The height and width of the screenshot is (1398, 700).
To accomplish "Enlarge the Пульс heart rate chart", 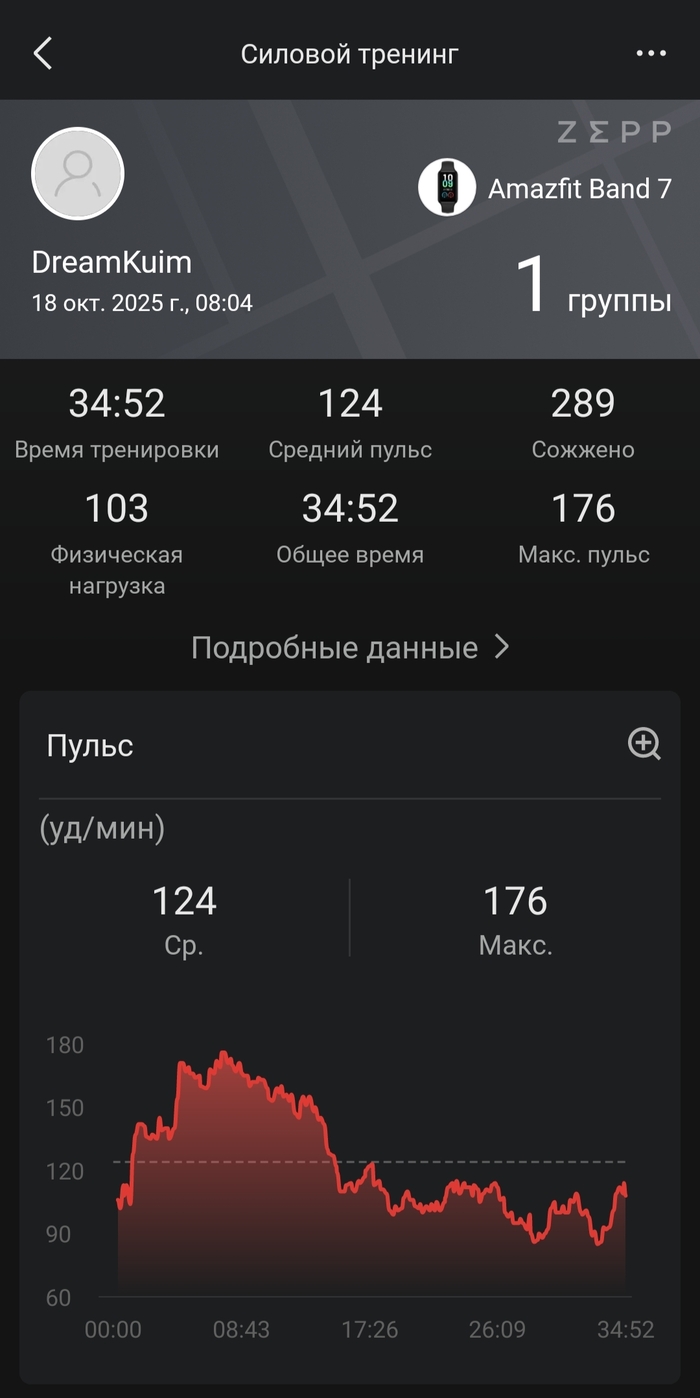I will point(644,744).
